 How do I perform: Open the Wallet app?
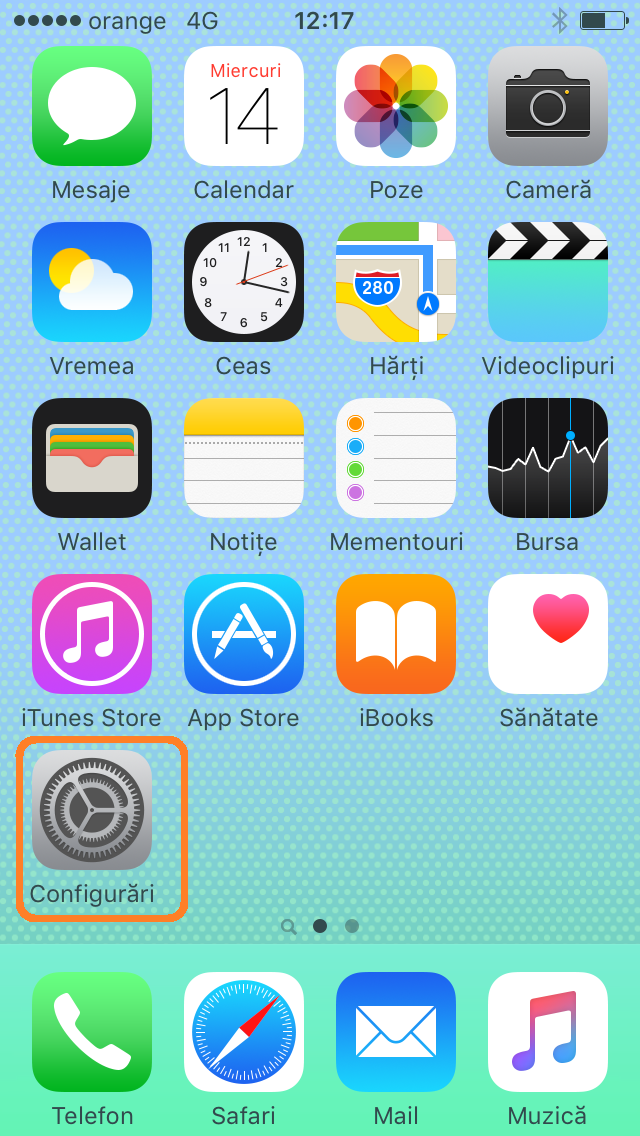(92, 458)
